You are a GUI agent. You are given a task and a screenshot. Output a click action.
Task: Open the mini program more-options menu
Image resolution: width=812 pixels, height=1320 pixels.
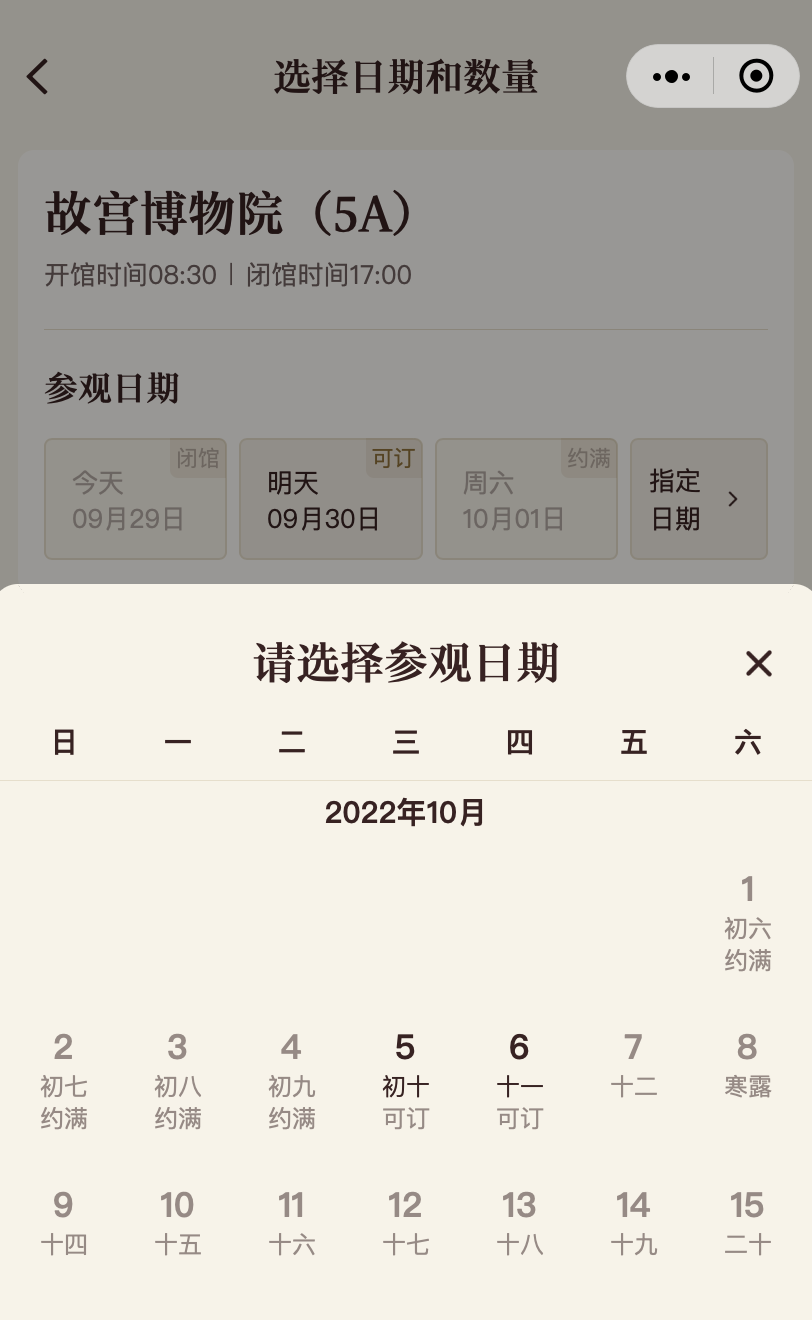point(671,76)
